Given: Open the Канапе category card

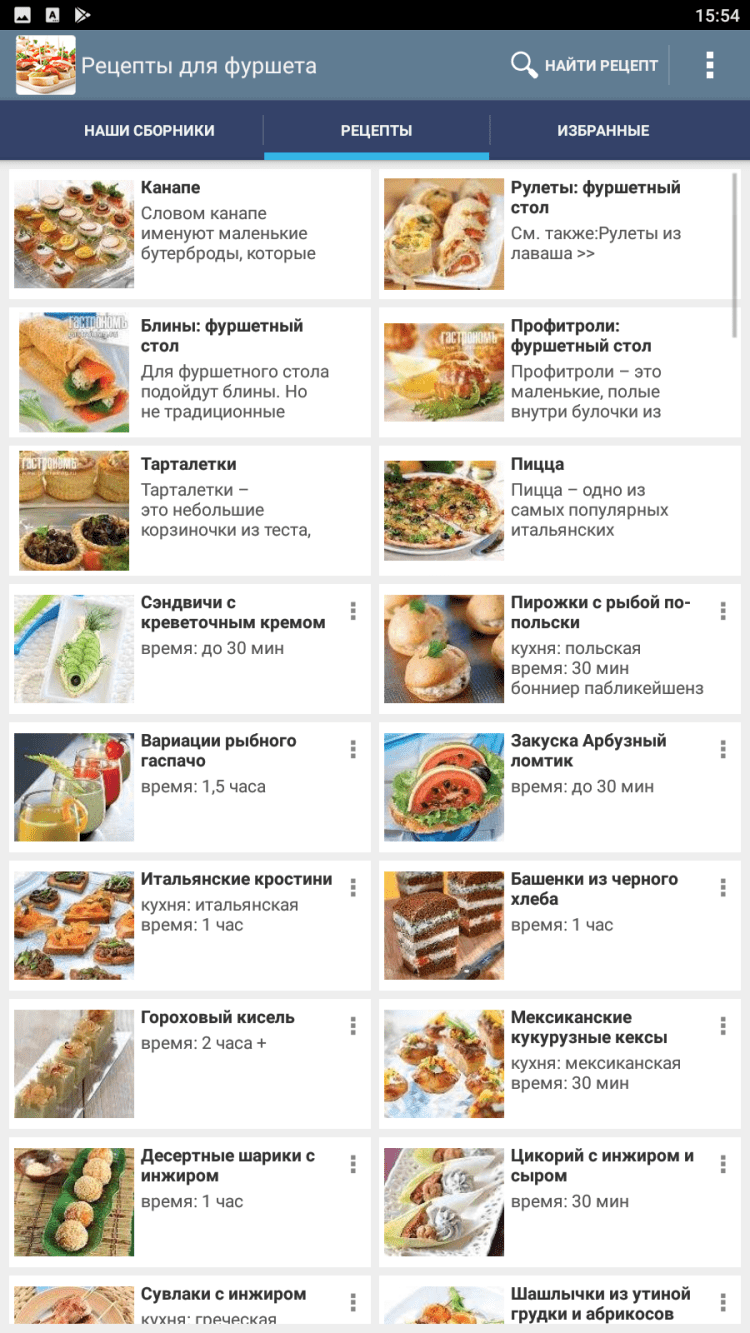Looking at the screenshot, I should tap(189, 234).
